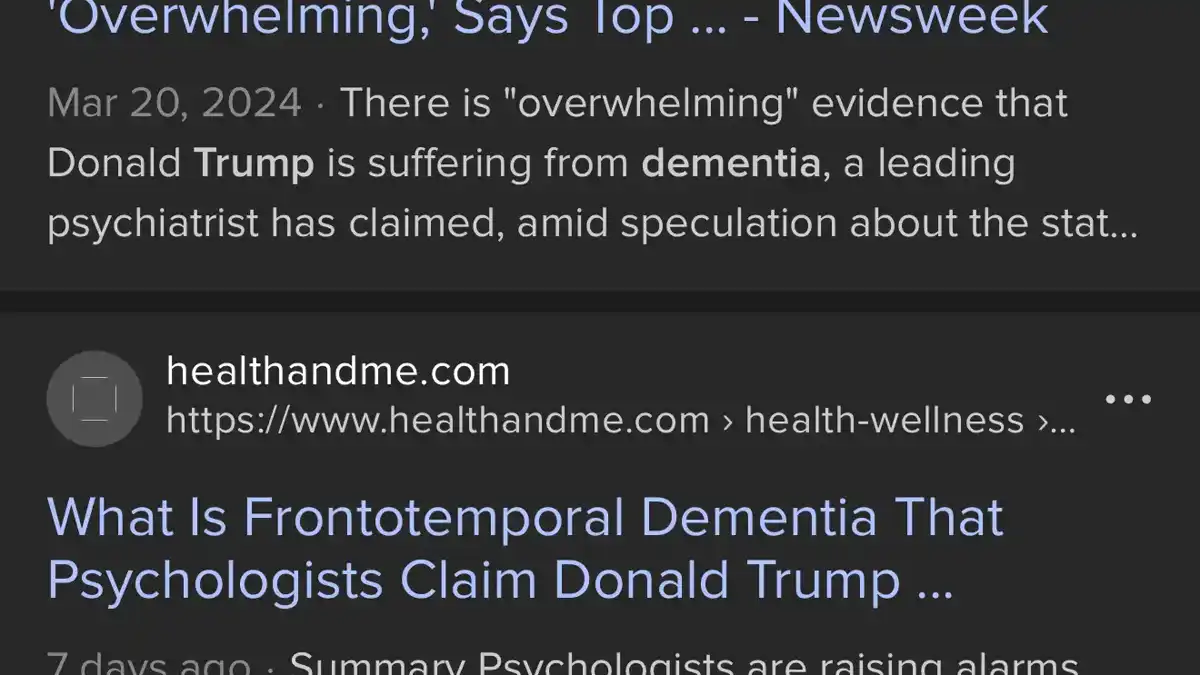Open the Frontotemporal Dementia article from healthandme.com

click(x=525, y=548)
